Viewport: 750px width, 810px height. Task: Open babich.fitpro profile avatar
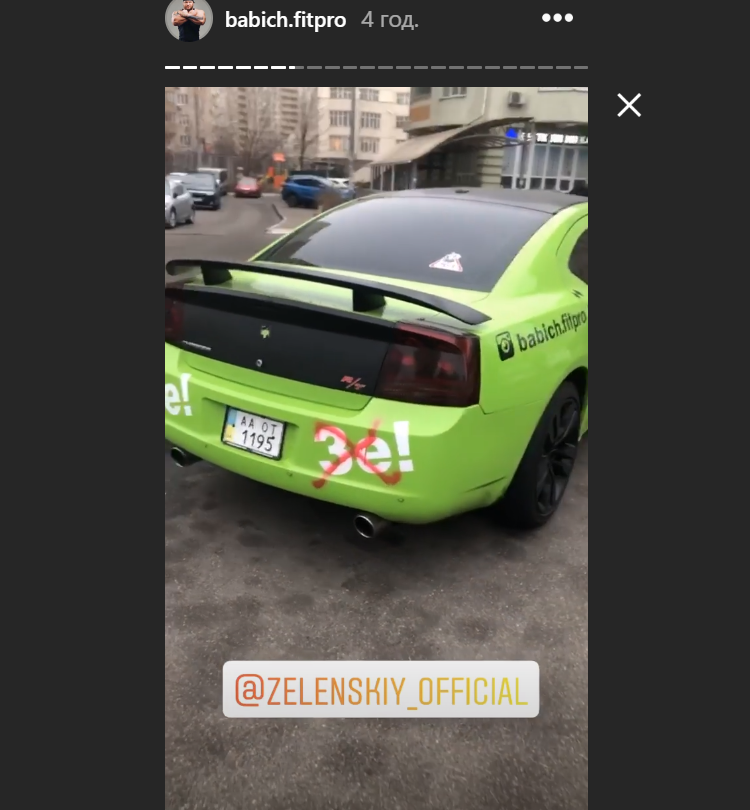188,20
